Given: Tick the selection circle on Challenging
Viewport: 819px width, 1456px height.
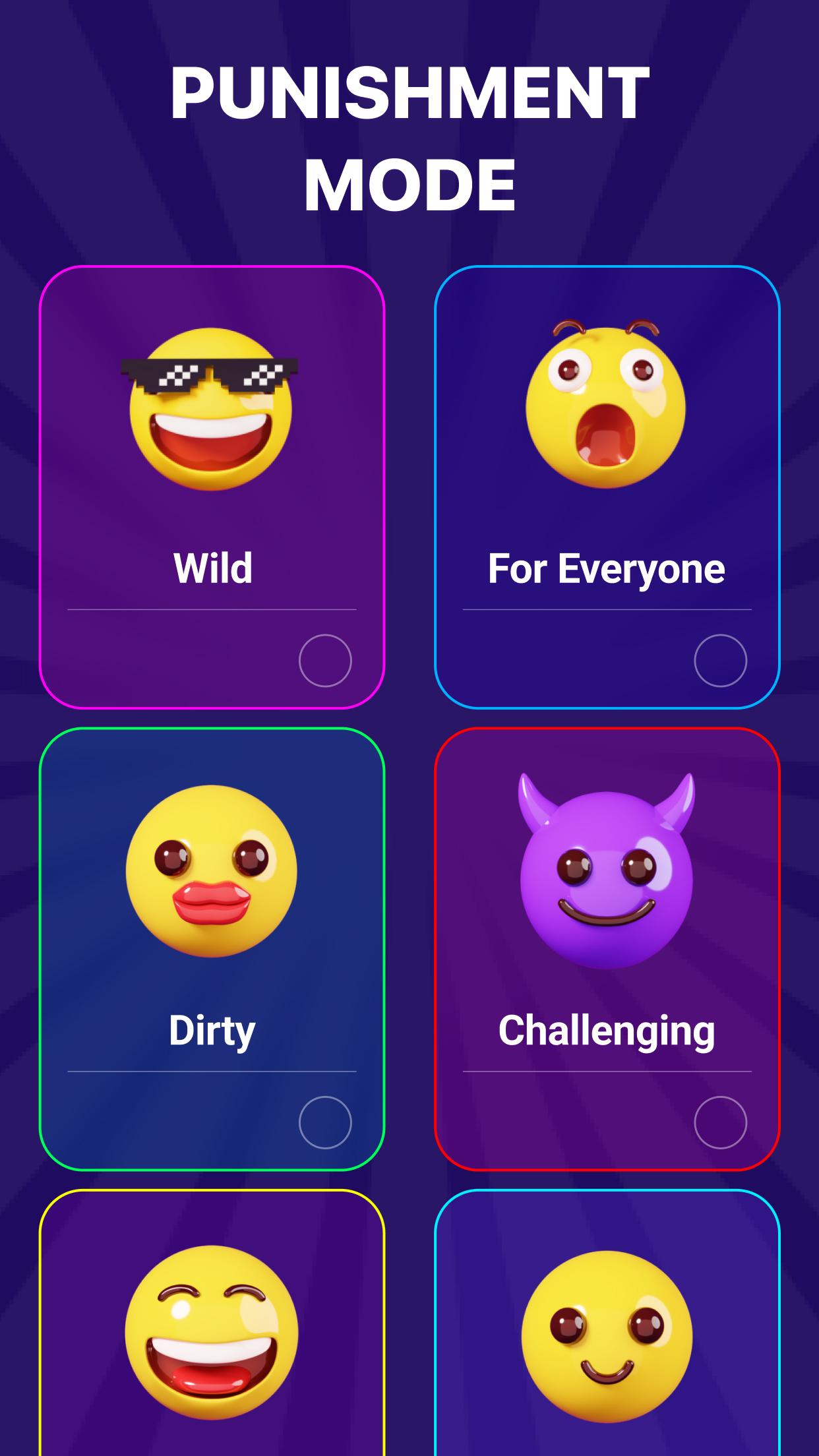Looking at the screenshot, I should click(x=721, y=1122).
